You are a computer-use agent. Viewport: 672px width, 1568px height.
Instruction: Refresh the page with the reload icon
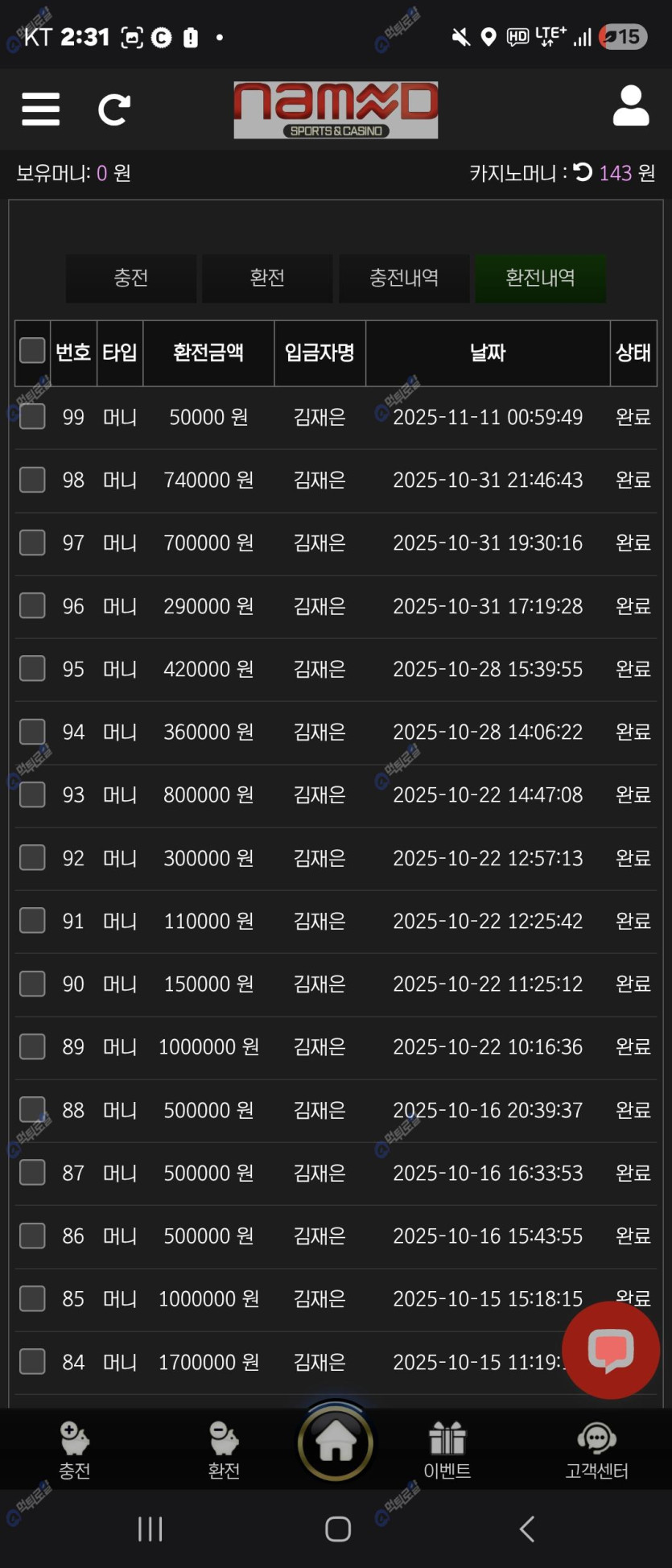(x=113, y=109)
